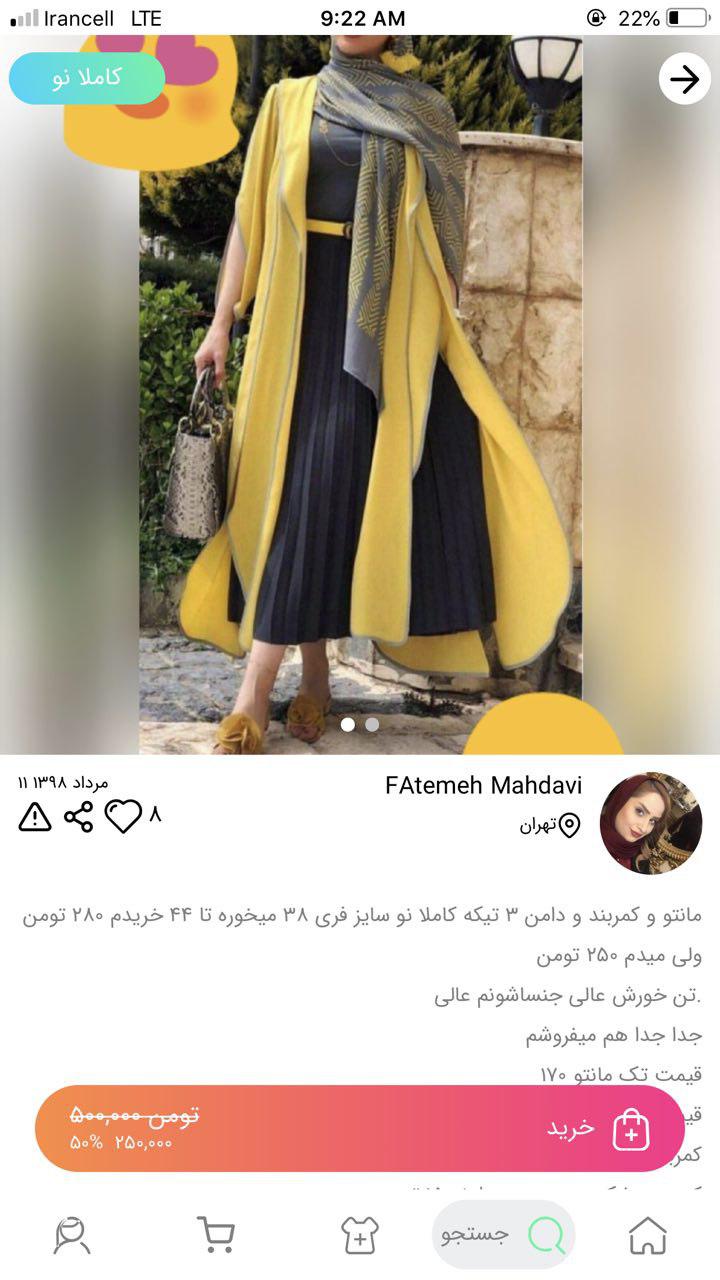
Task: Like this listing with the heart icon
Action: (124, 816)
